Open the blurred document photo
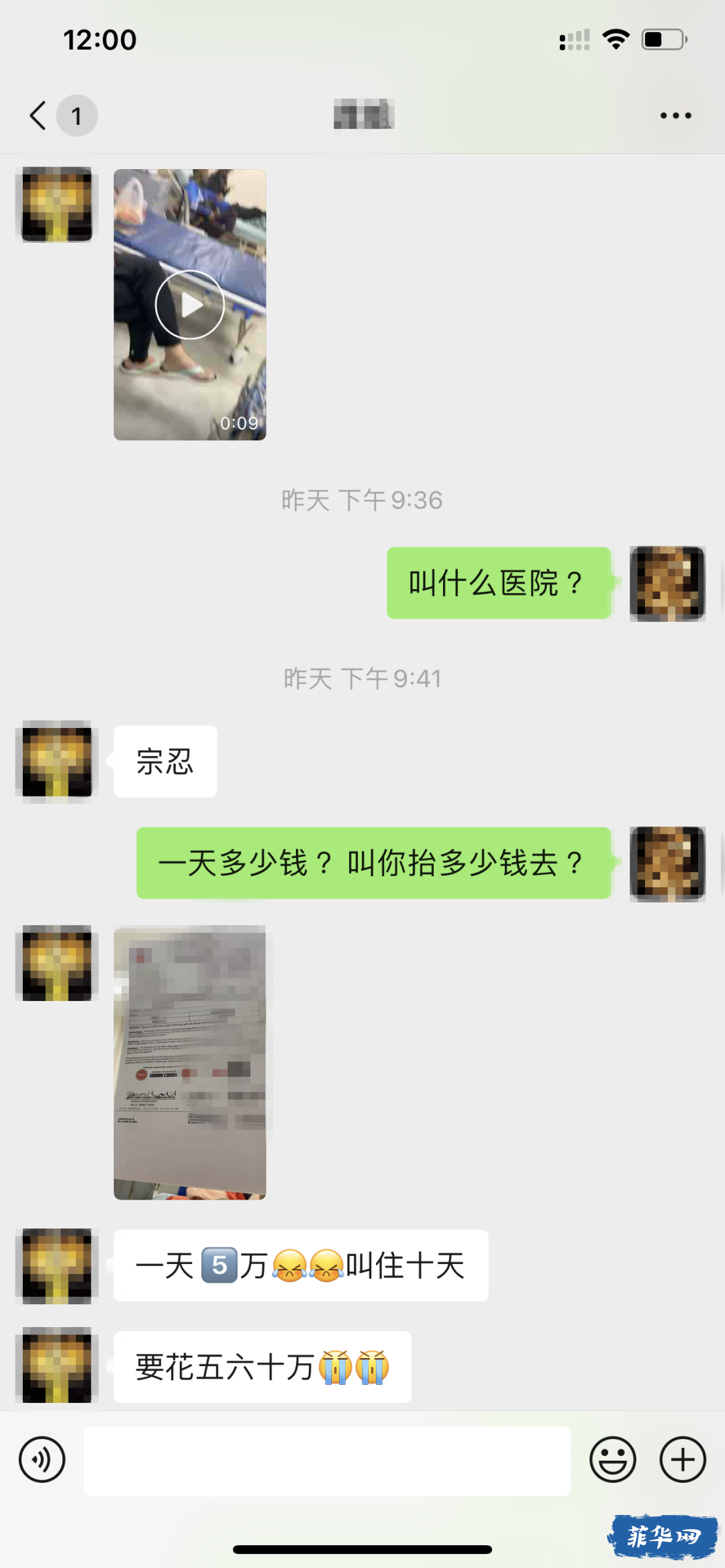 pos(190,1062)
